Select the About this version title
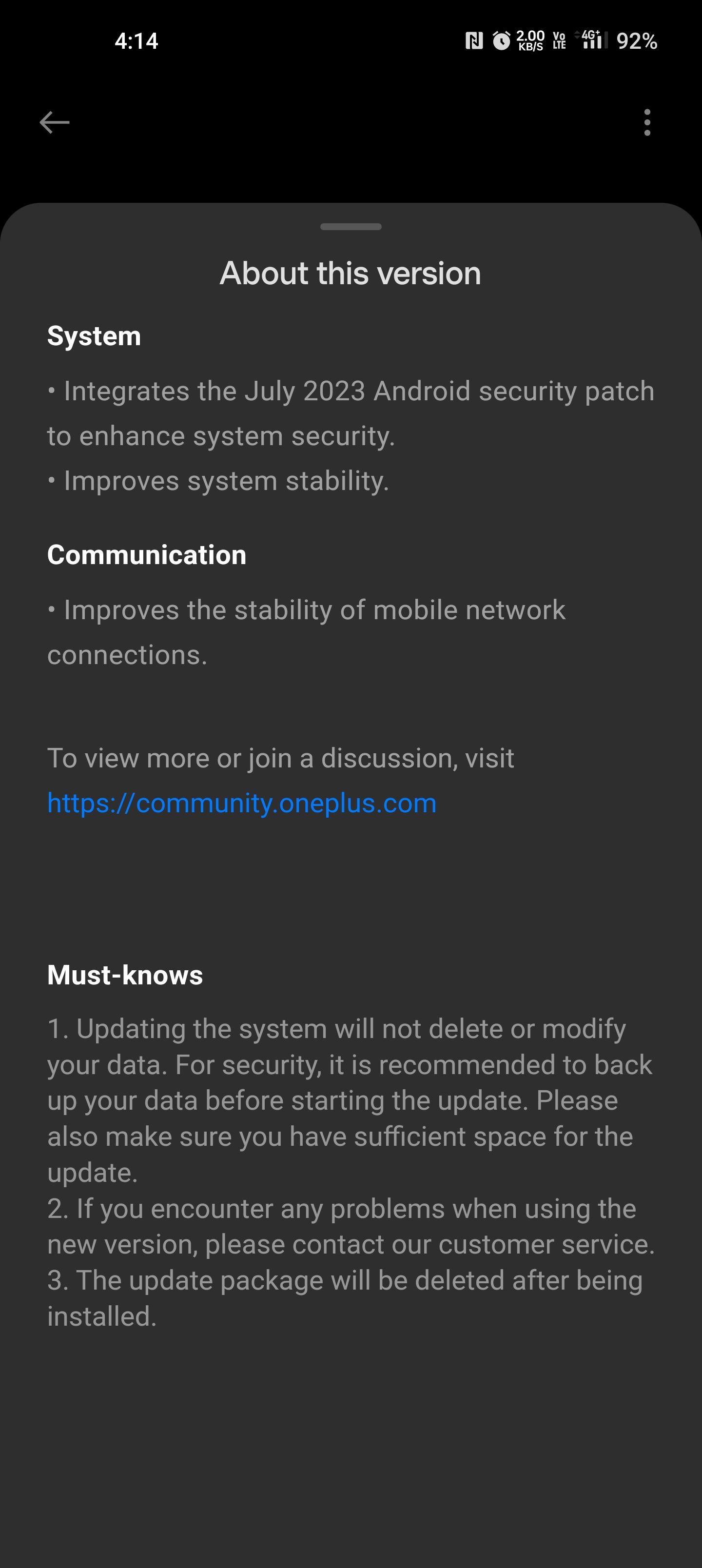 351,274
